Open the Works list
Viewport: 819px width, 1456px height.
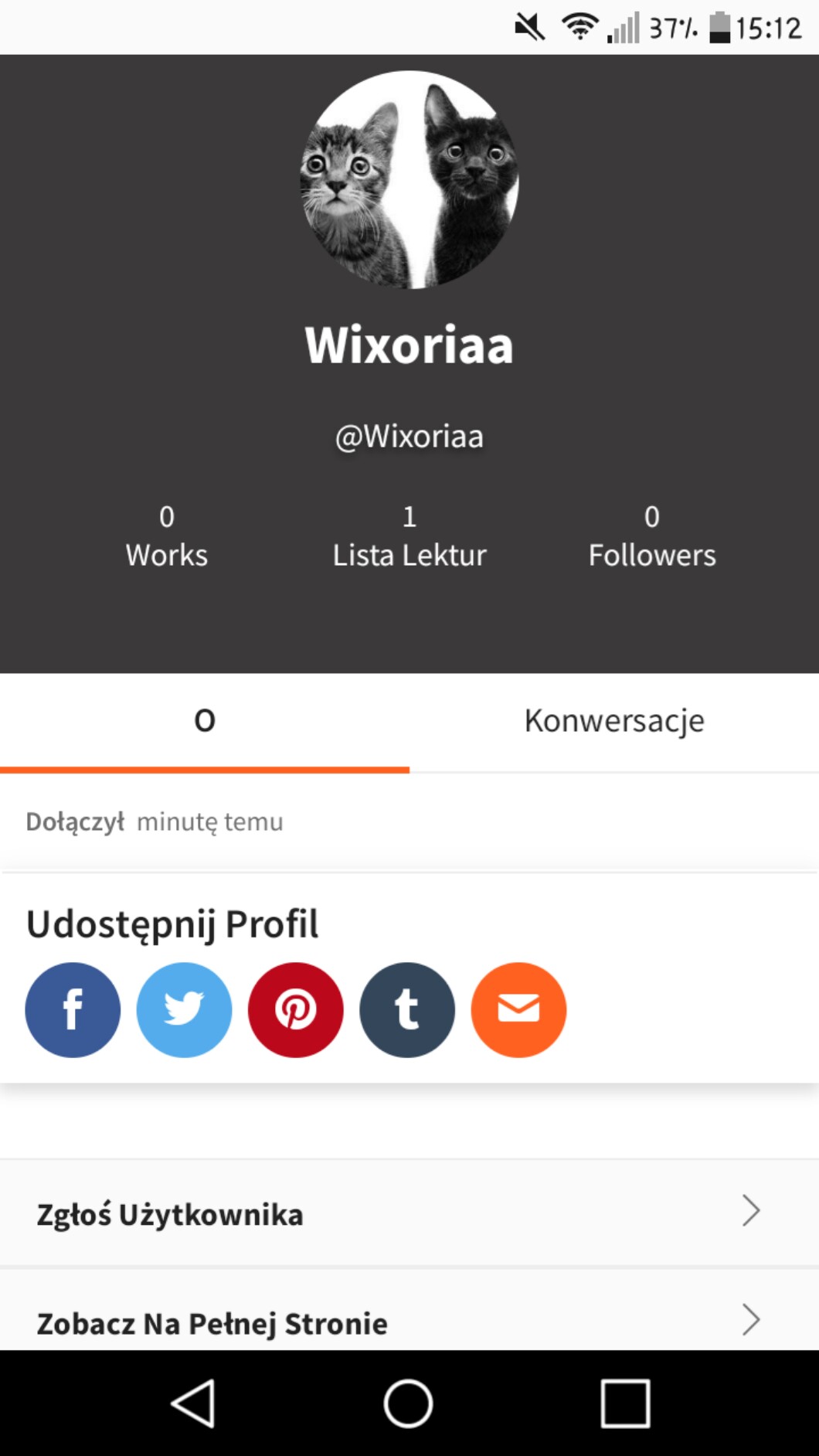coord(167,536)
